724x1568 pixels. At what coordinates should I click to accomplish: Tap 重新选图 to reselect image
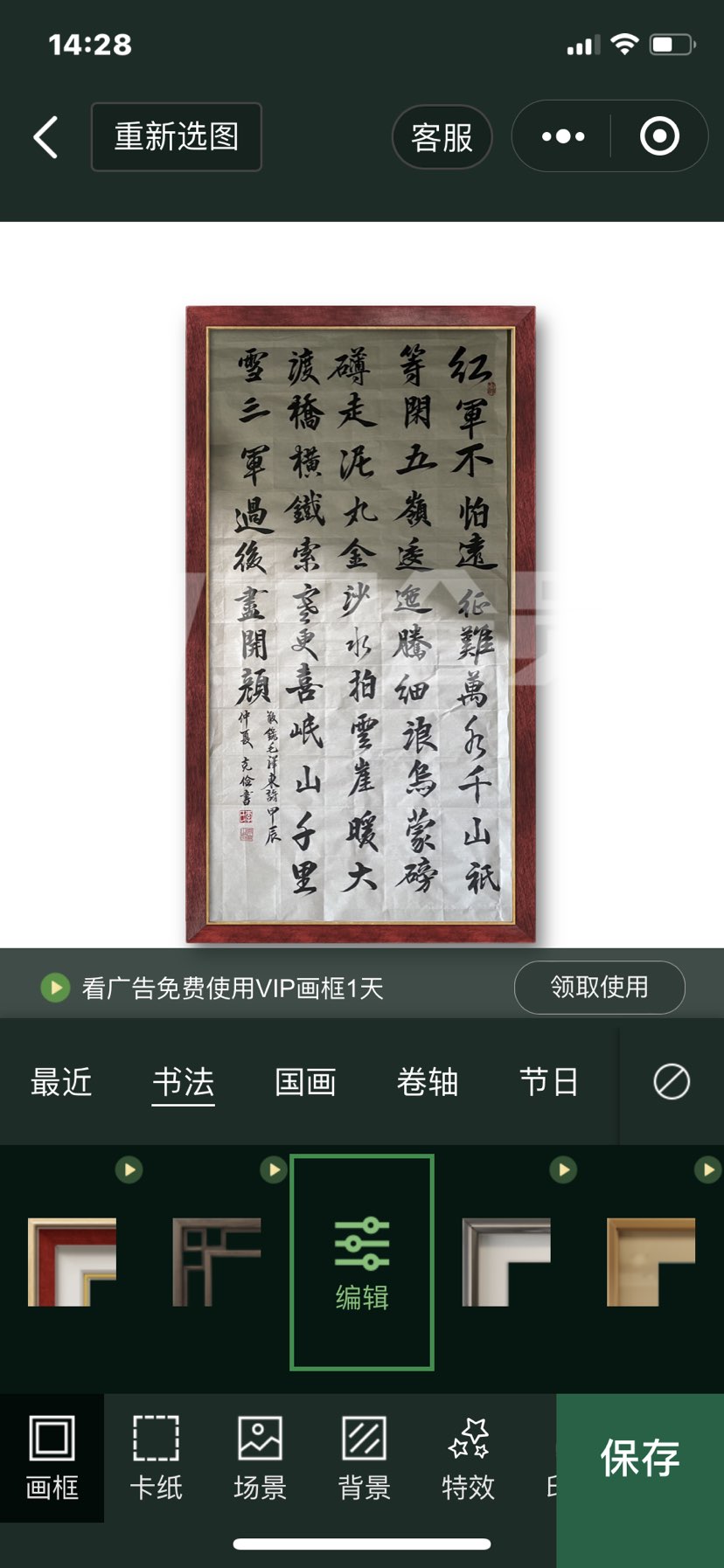click(x=177, y=137)
